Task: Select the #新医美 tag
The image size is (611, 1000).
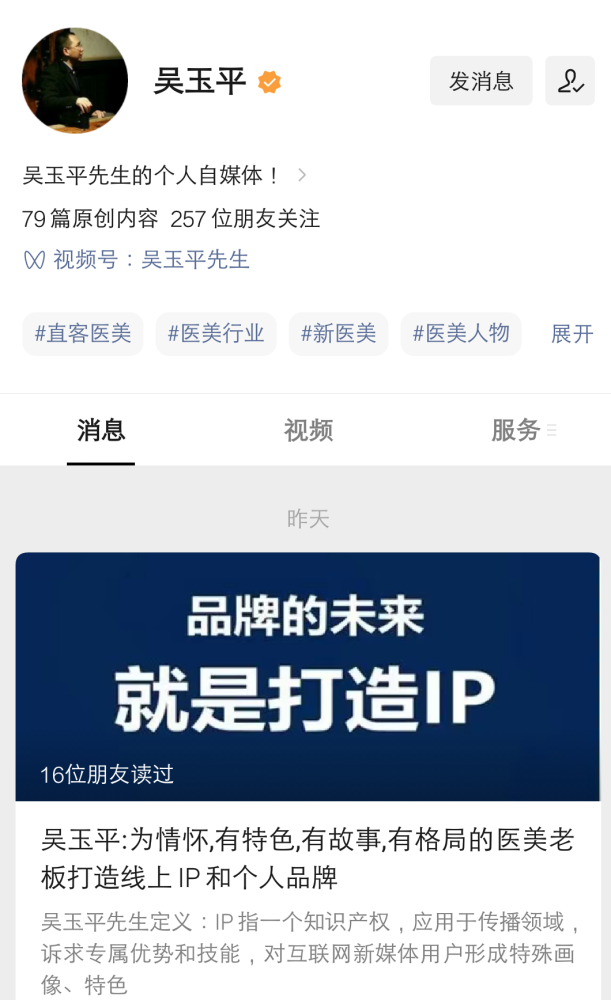Action: pyautogui.click(x=339, y=334)
